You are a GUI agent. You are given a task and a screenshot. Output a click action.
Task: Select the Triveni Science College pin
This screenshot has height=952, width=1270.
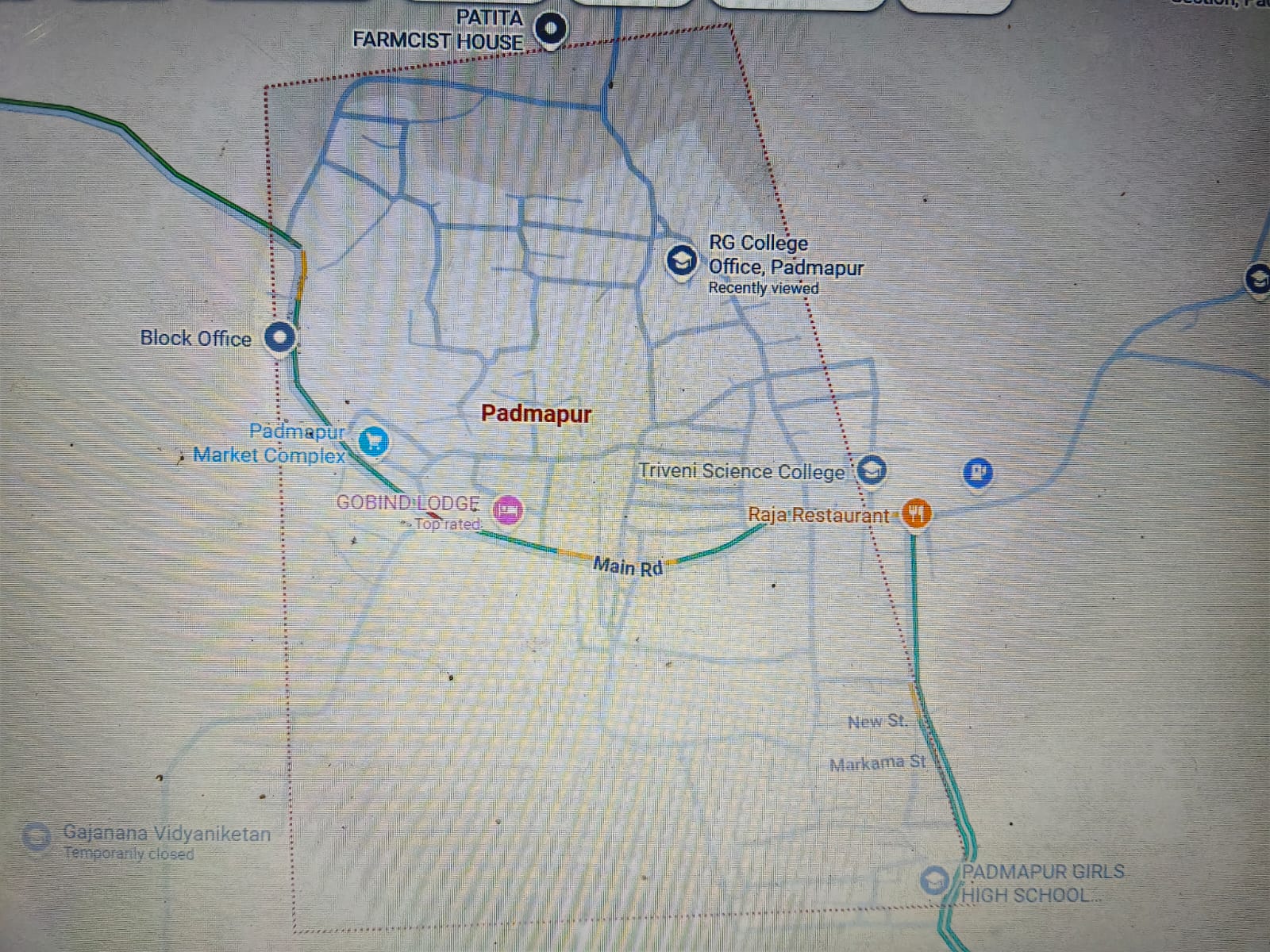pos(871,469)
